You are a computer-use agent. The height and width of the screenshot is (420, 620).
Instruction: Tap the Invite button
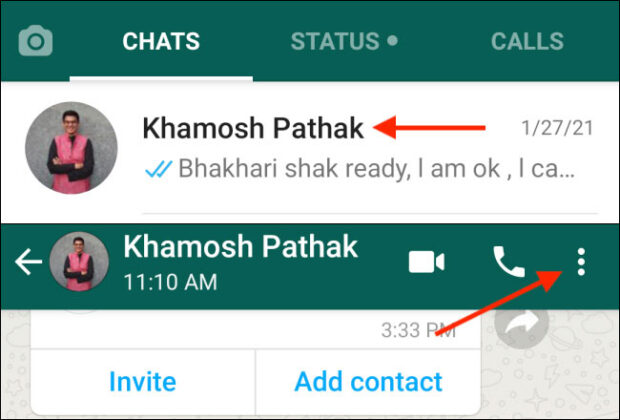[x=142, y=381]
